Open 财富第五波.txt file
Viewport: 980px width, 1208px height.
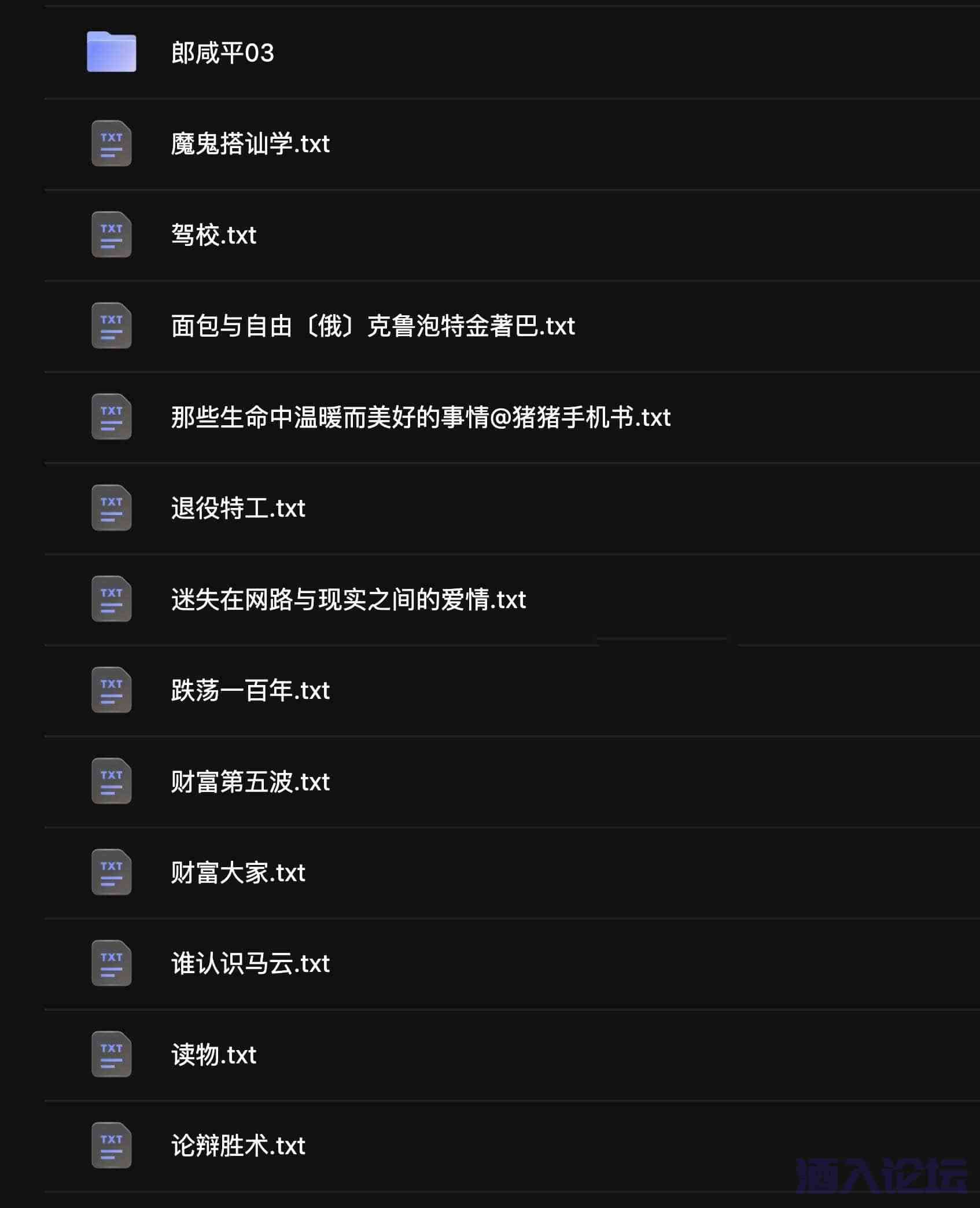click(250, 782)
